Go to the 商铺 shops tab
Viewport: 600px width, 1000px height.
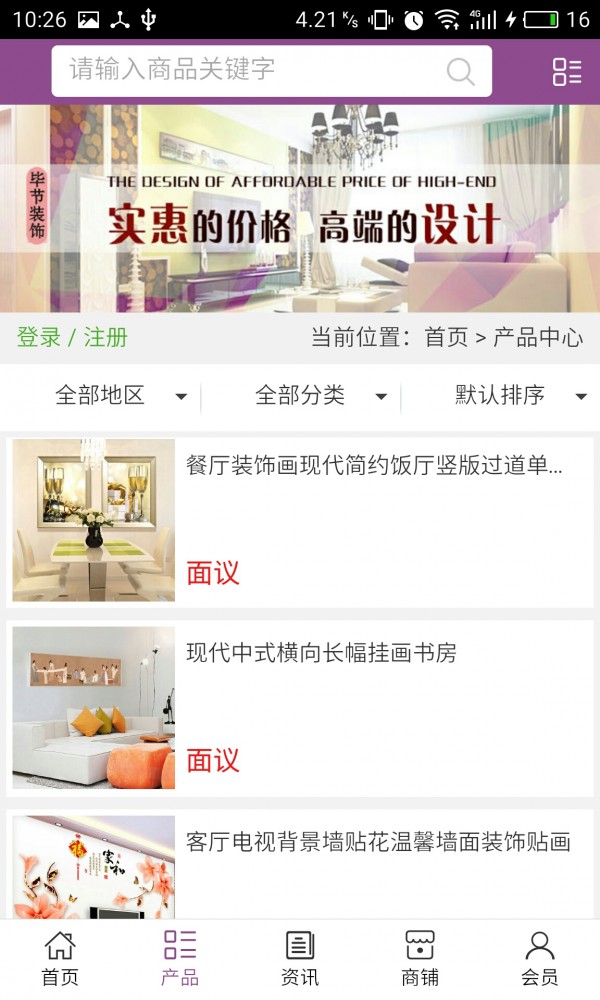tap(420, 958)
